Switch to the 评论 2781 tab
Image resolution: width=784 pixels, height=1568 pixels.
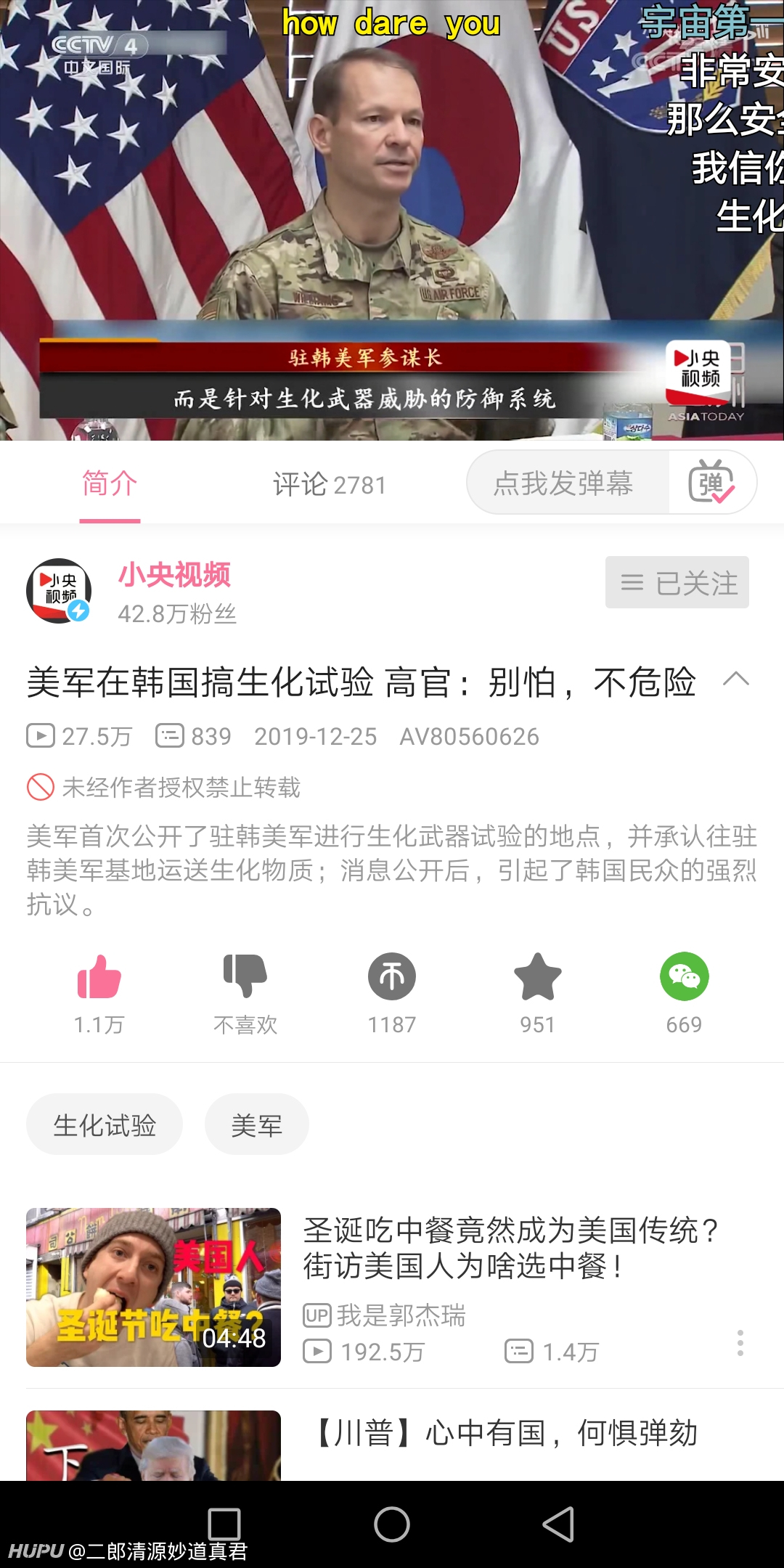click(x=329, y=484)
